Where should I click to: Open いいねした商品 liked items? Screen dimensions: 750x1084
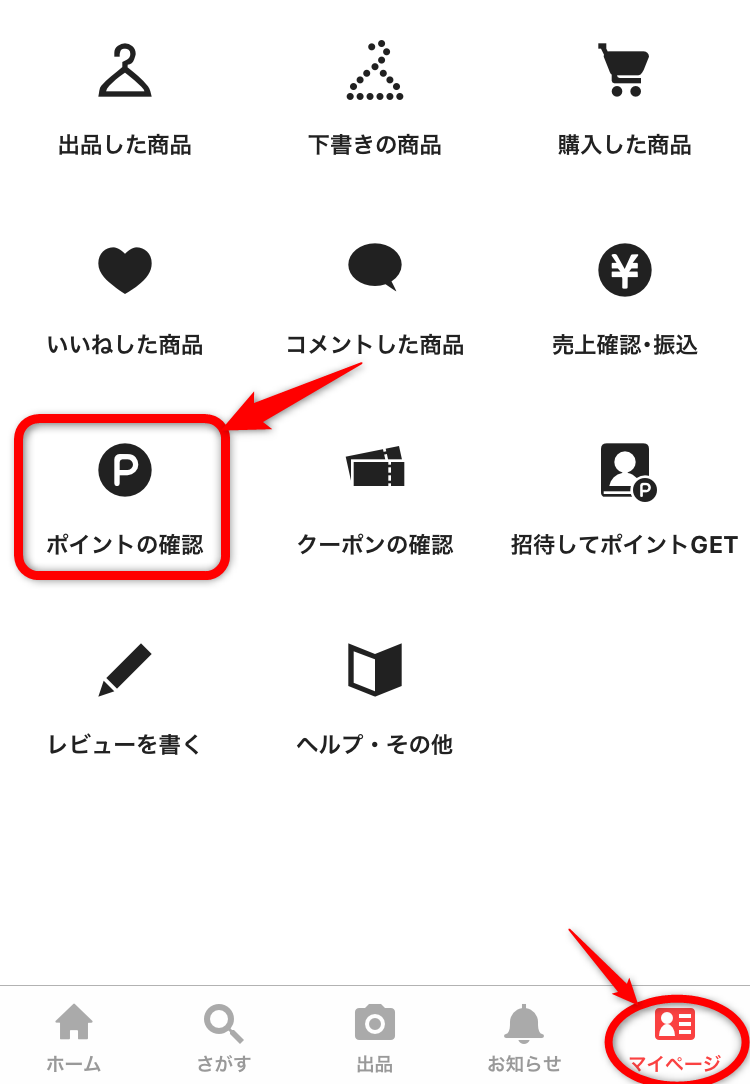point(125,300)
